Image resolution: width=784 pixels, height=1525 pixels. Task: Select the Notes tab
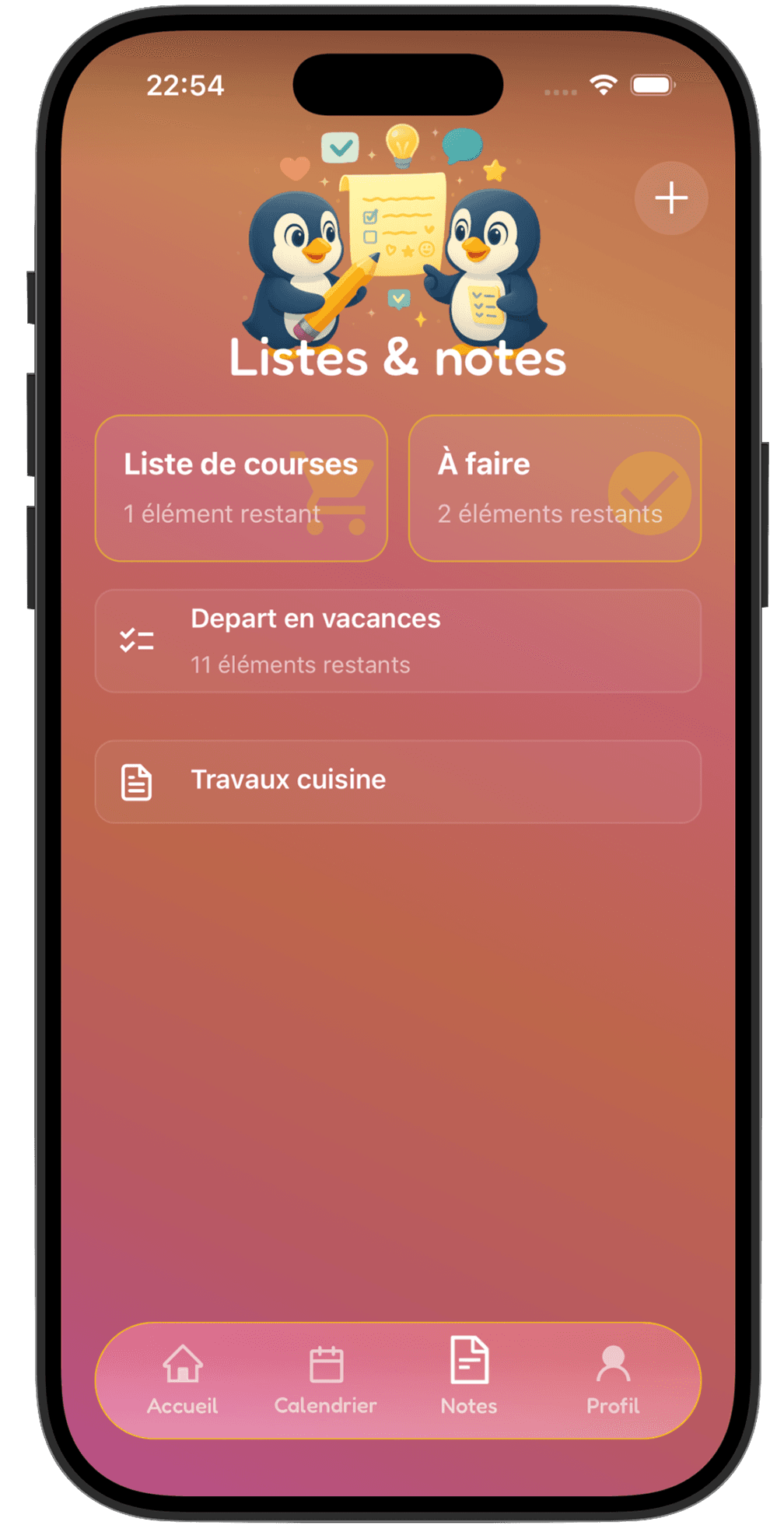pos(469,1380)
